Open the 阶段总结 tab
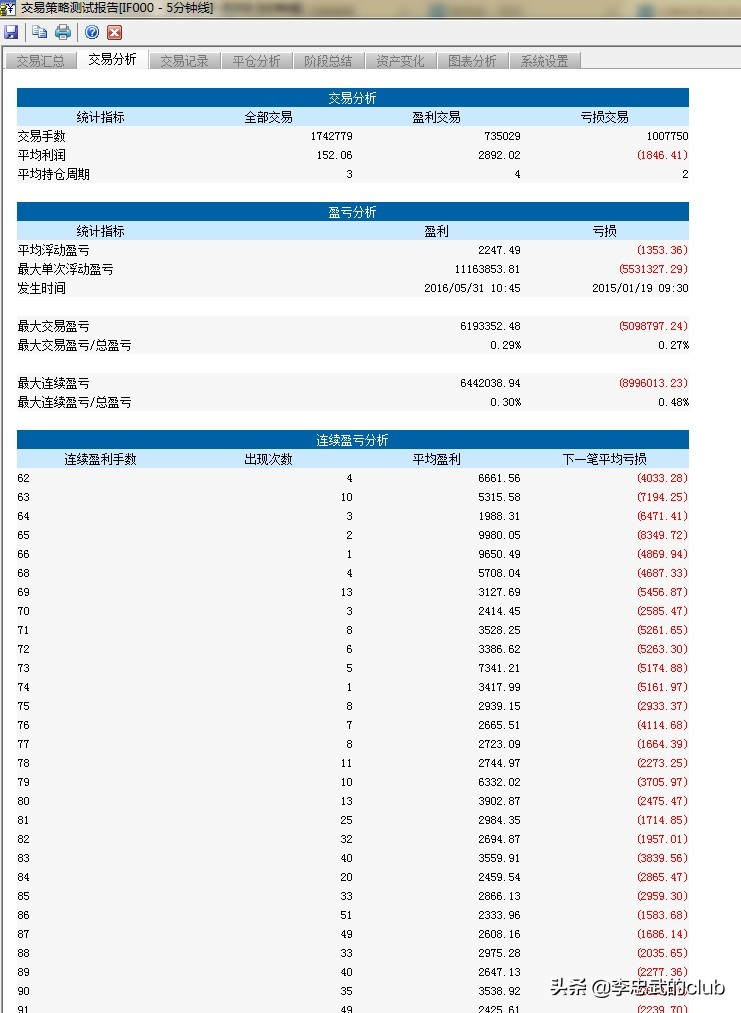This screenshot has width=741, height=1013. [328, 60]
